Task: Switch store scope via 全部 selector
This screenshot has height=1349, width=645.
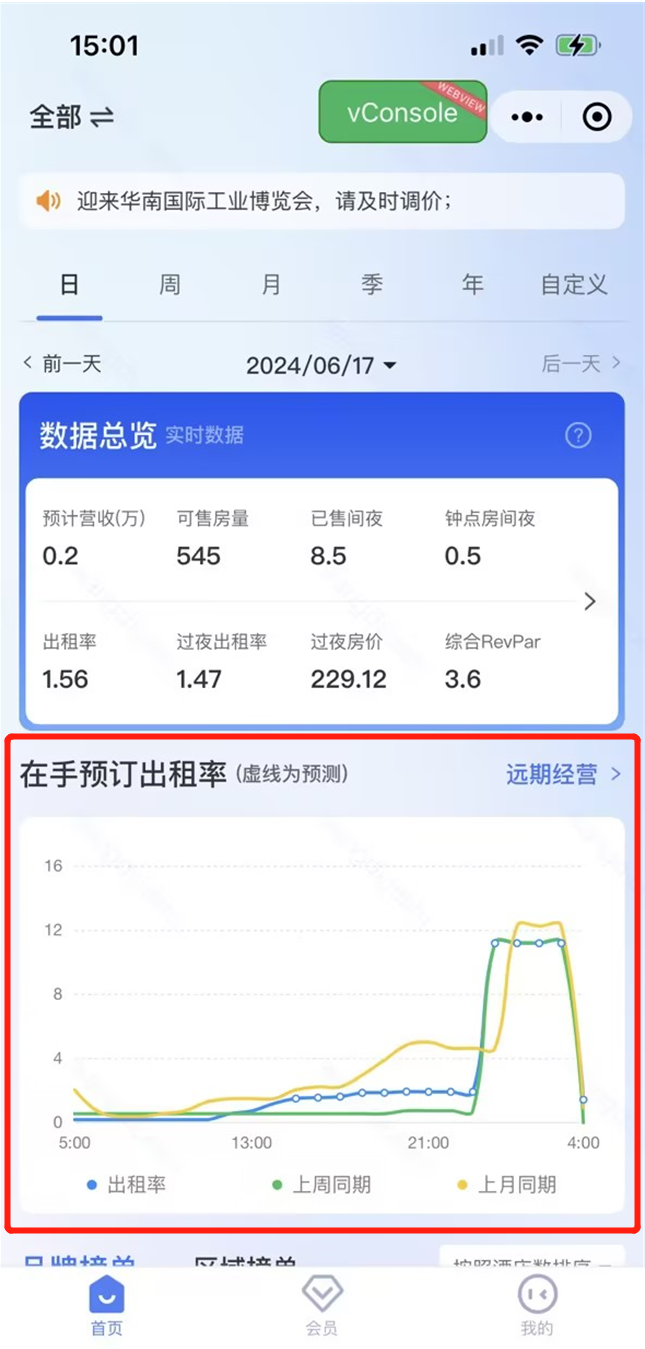Action: [x=71, y=117]
